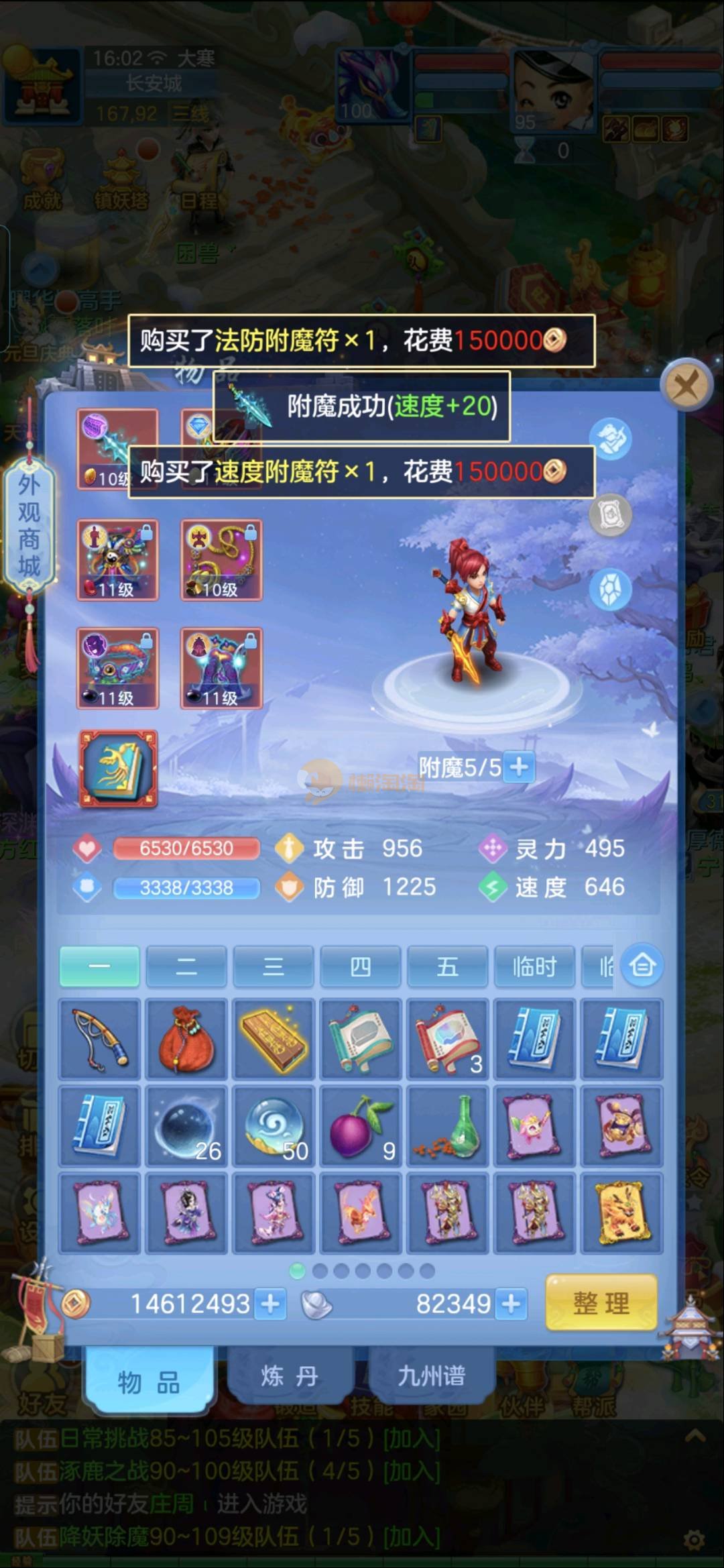Screen dimensions: 724x1568
Task: Open the warehouse house icon
Action: 642,966
